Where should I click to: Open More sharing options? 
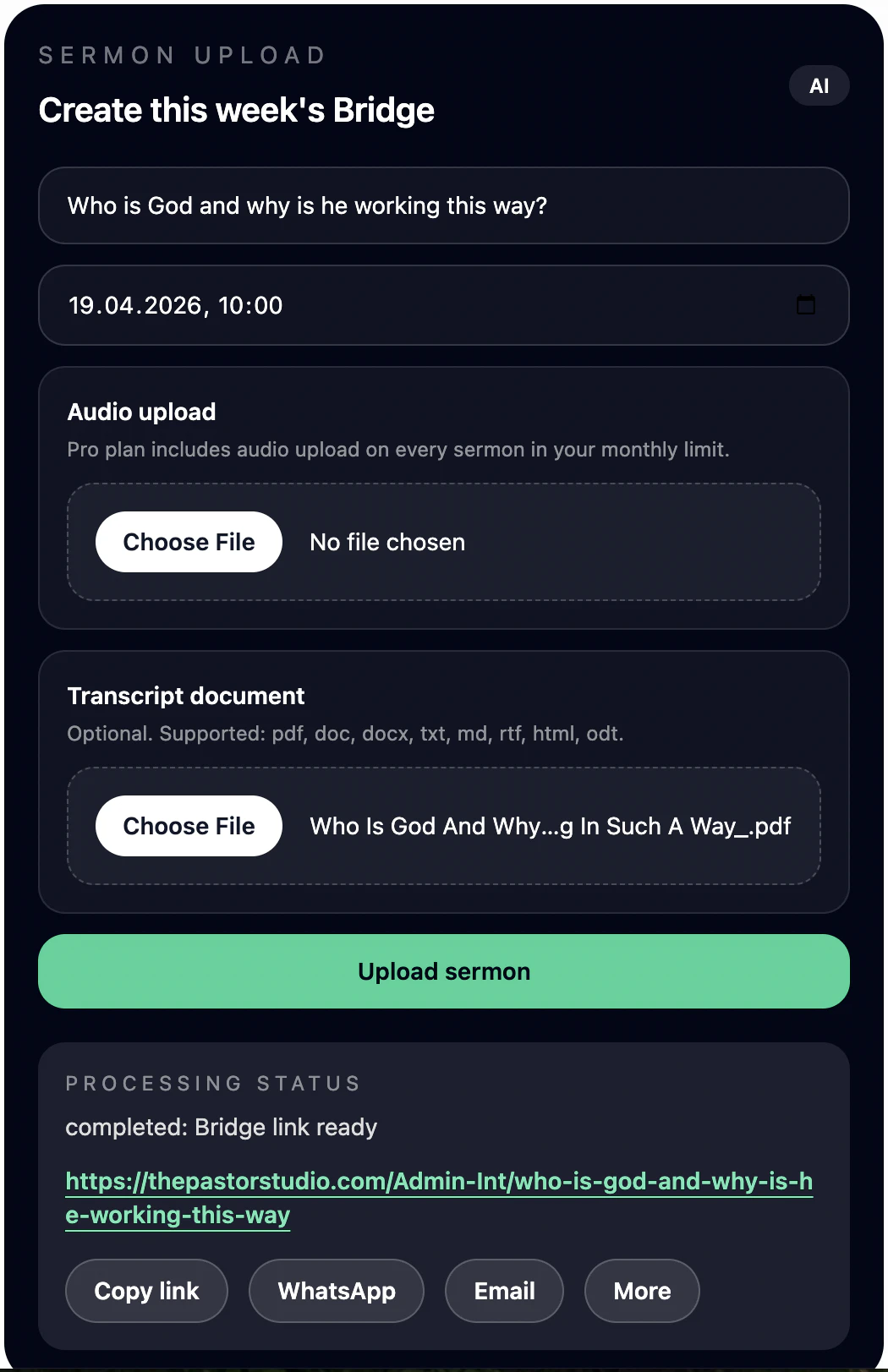(x=642, y=1291)
